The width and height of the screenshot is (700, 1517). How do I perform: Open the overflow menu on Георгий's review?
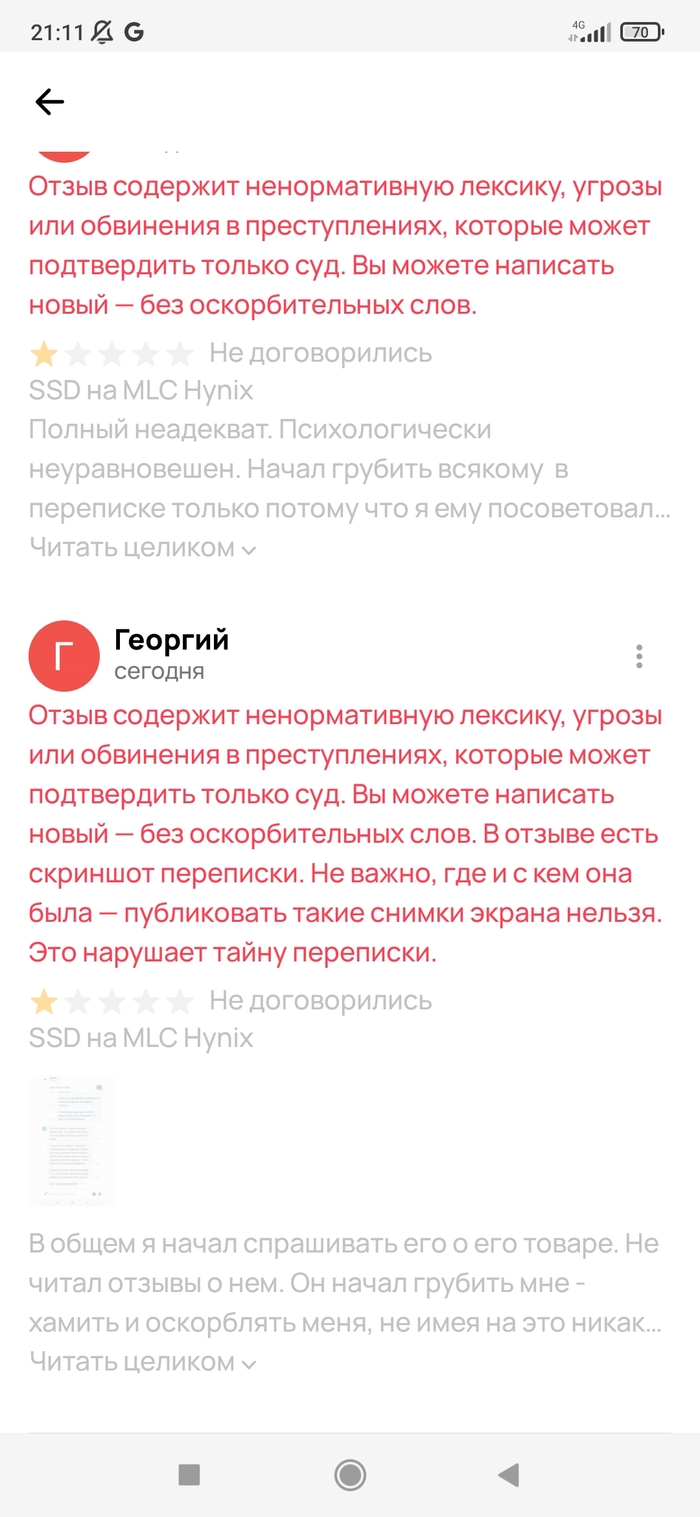pos(639,656)
